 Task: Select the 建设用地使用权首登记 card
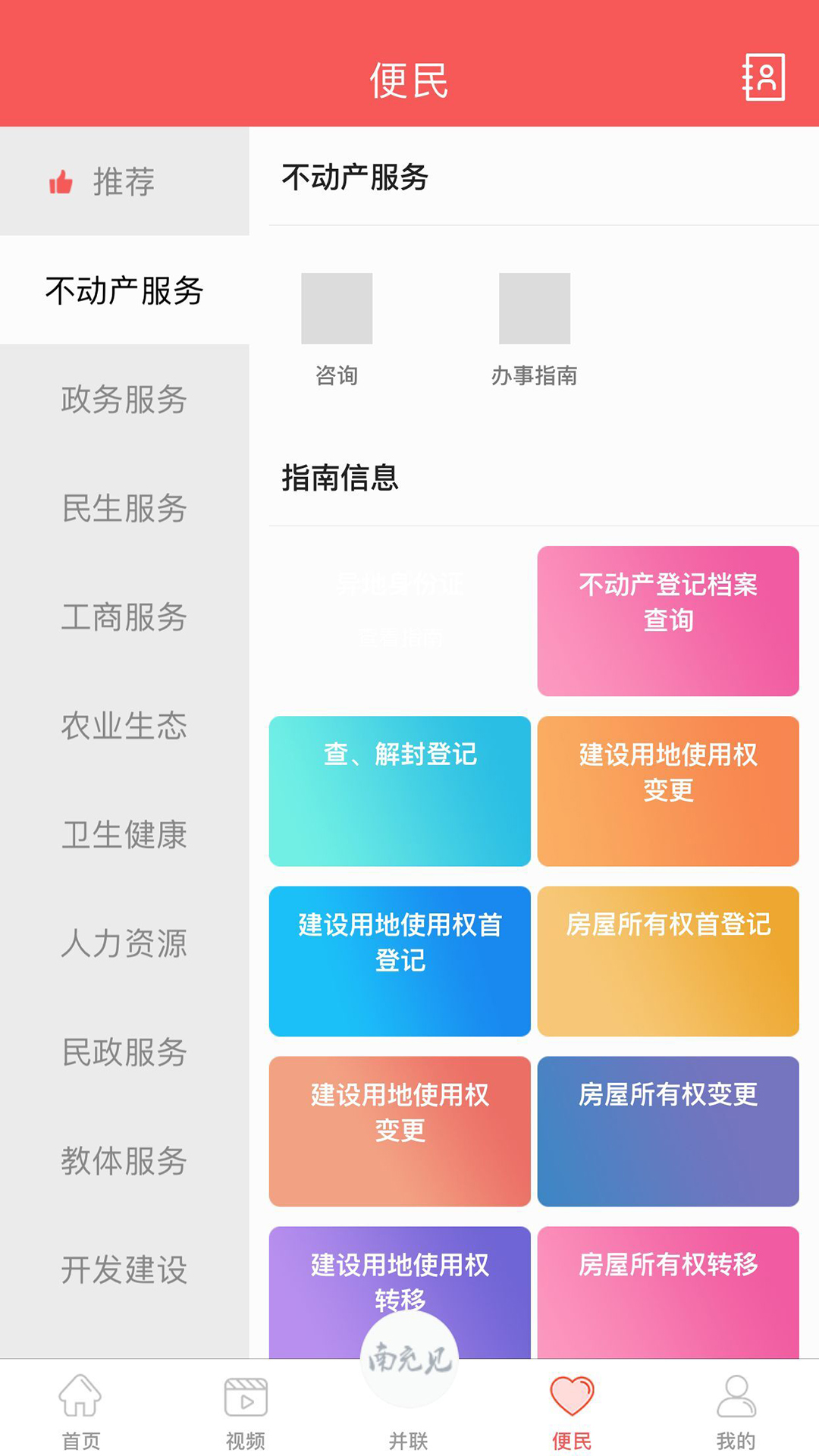[400, 962]
